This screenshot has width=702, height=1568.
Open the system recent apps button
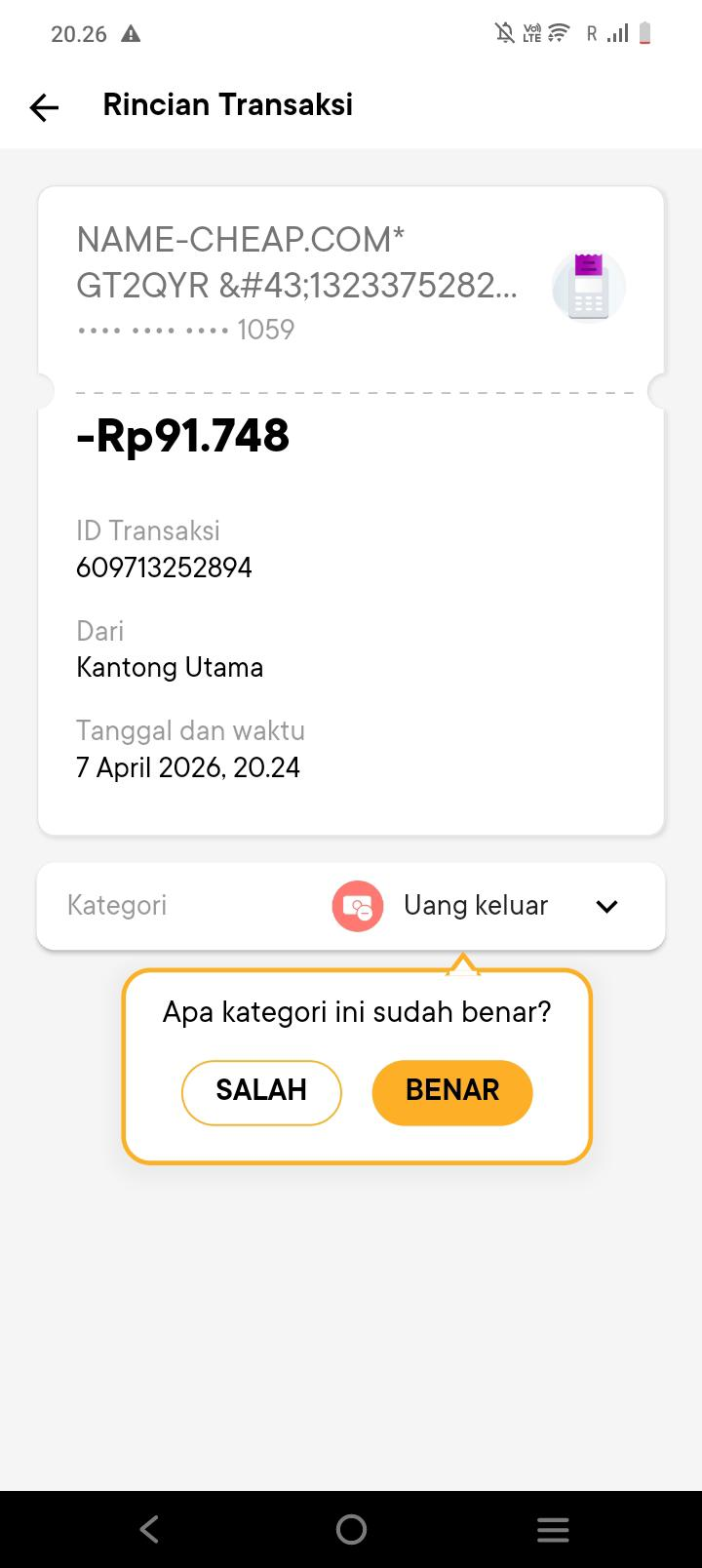coord(552,1529)
